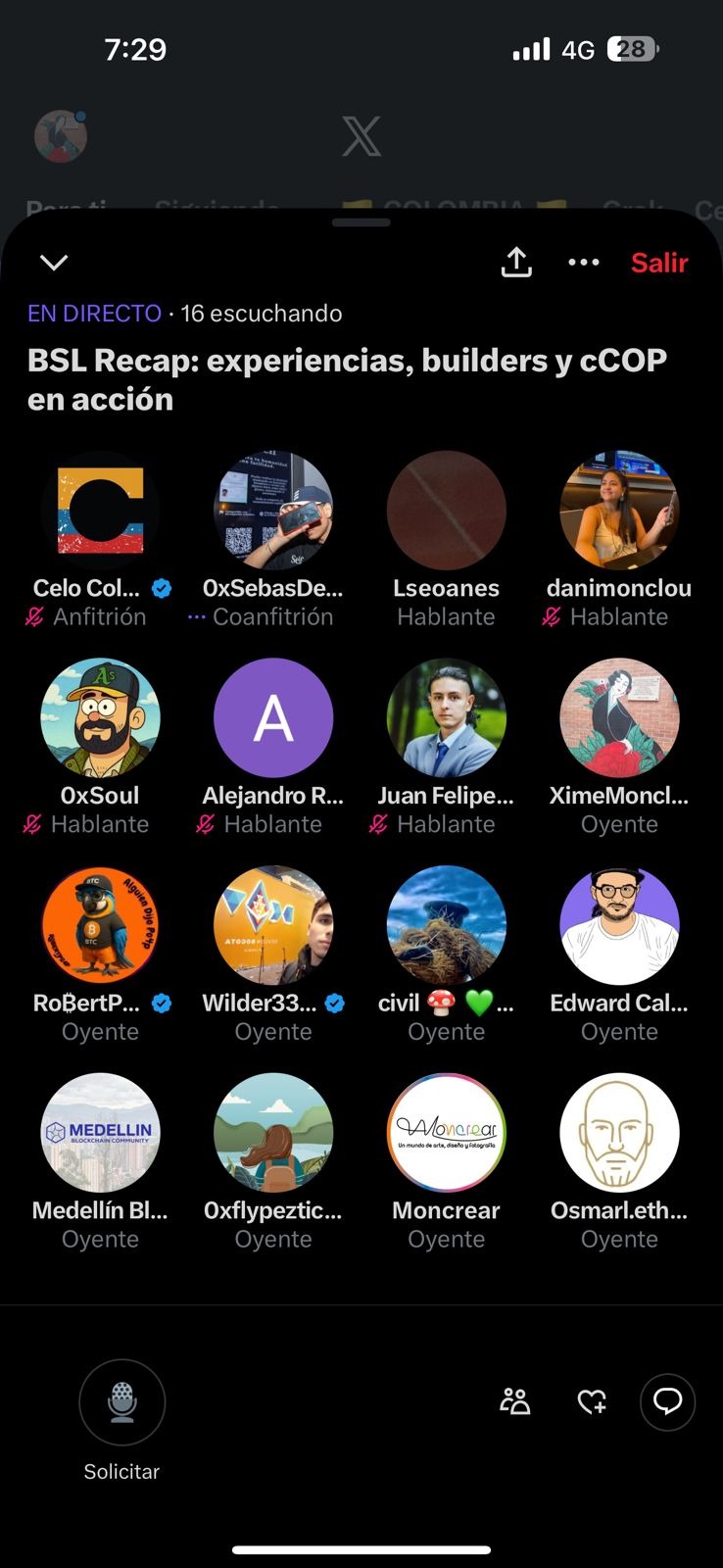Select listener XimeMoncl... avatar
The width and height of the screenshot is (723, 1568).
point(619,718)
